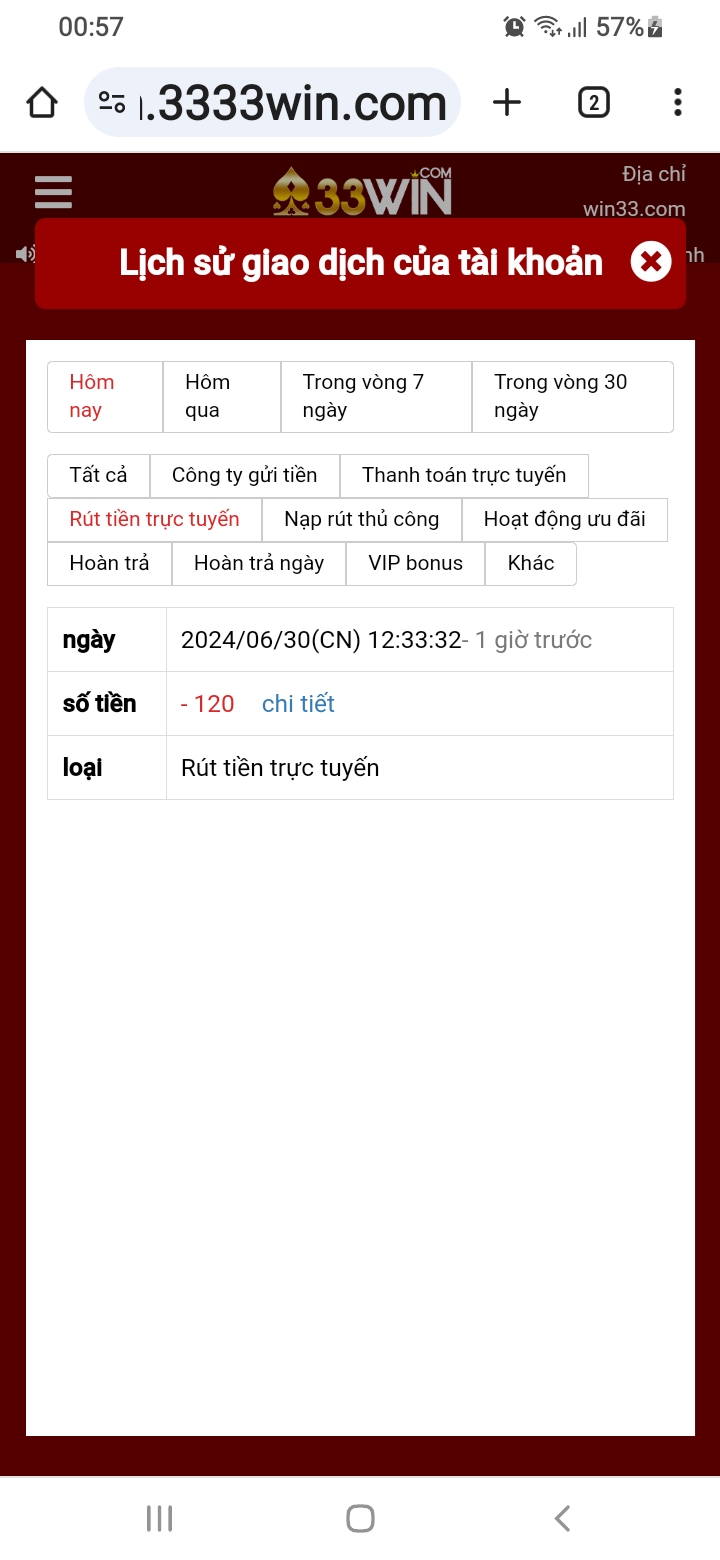Close the transaction history dialog
Screen dimensions: 720x1560
(651, 262)
